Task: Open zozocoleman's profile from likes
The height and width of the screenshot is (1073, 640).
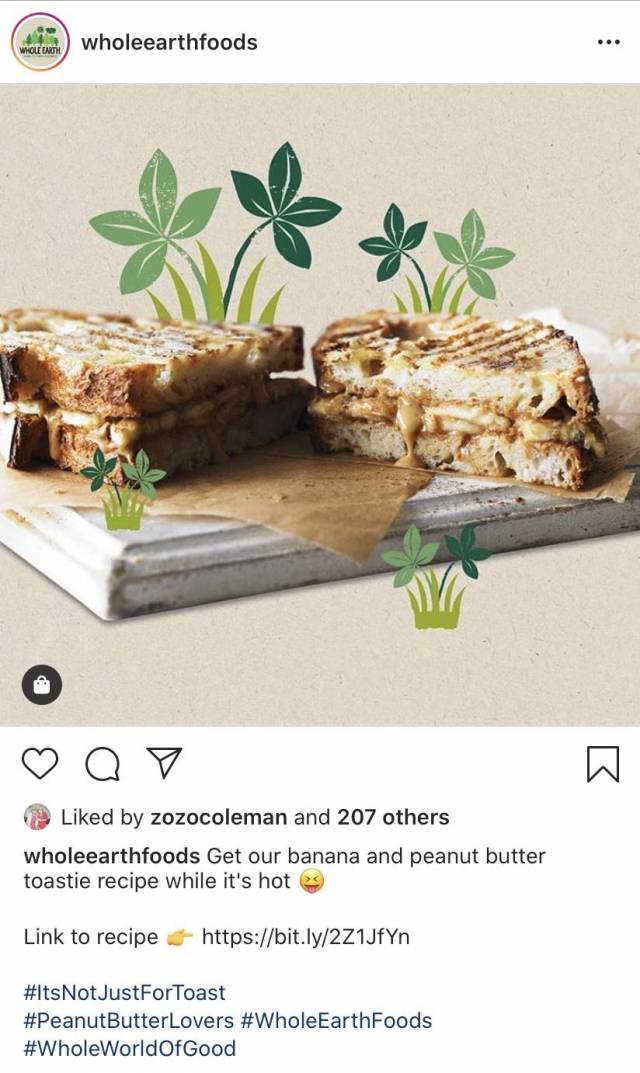Action: (219, 817)
